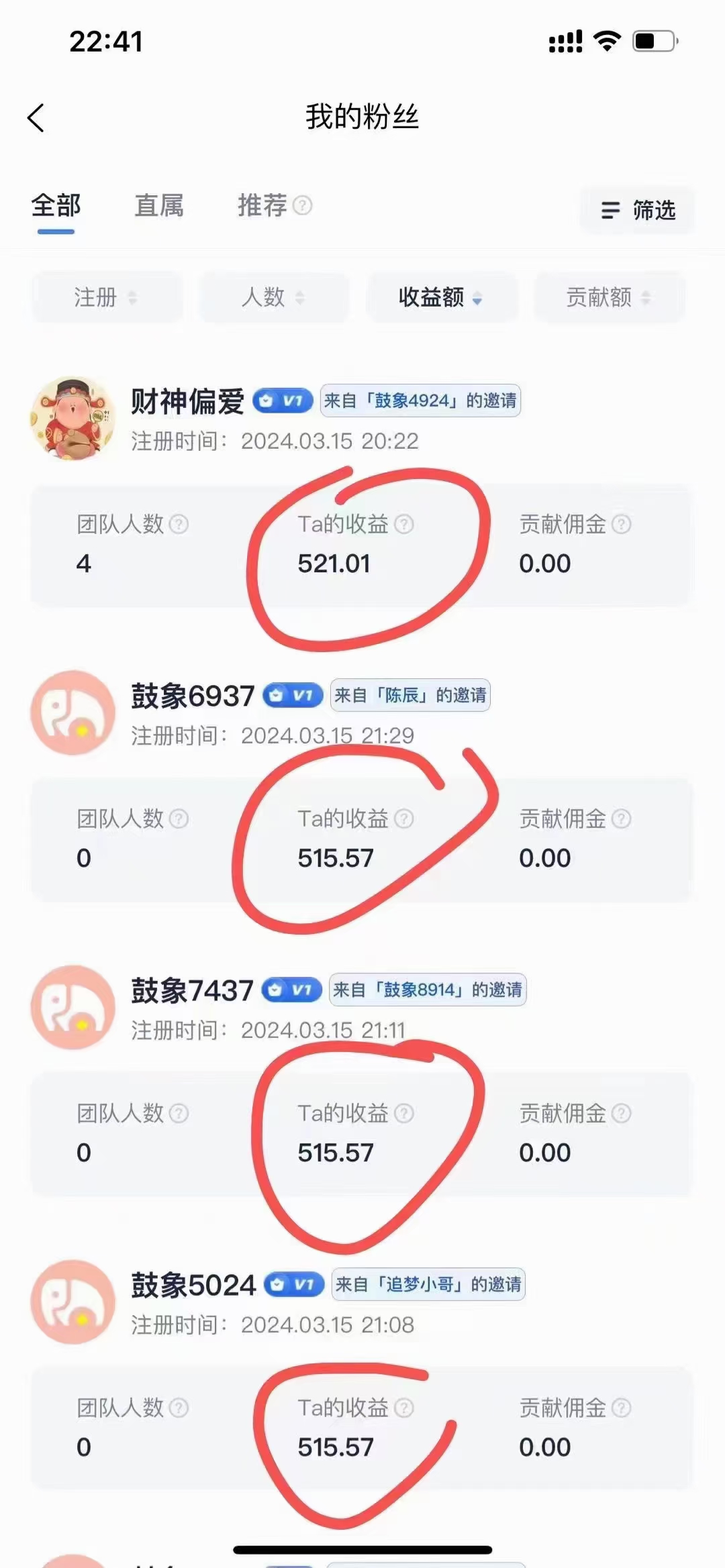This screenshot has width=725, height=1568.
Task: Open fan 鼓象7437's entry
Action: (x=192, y=991)
